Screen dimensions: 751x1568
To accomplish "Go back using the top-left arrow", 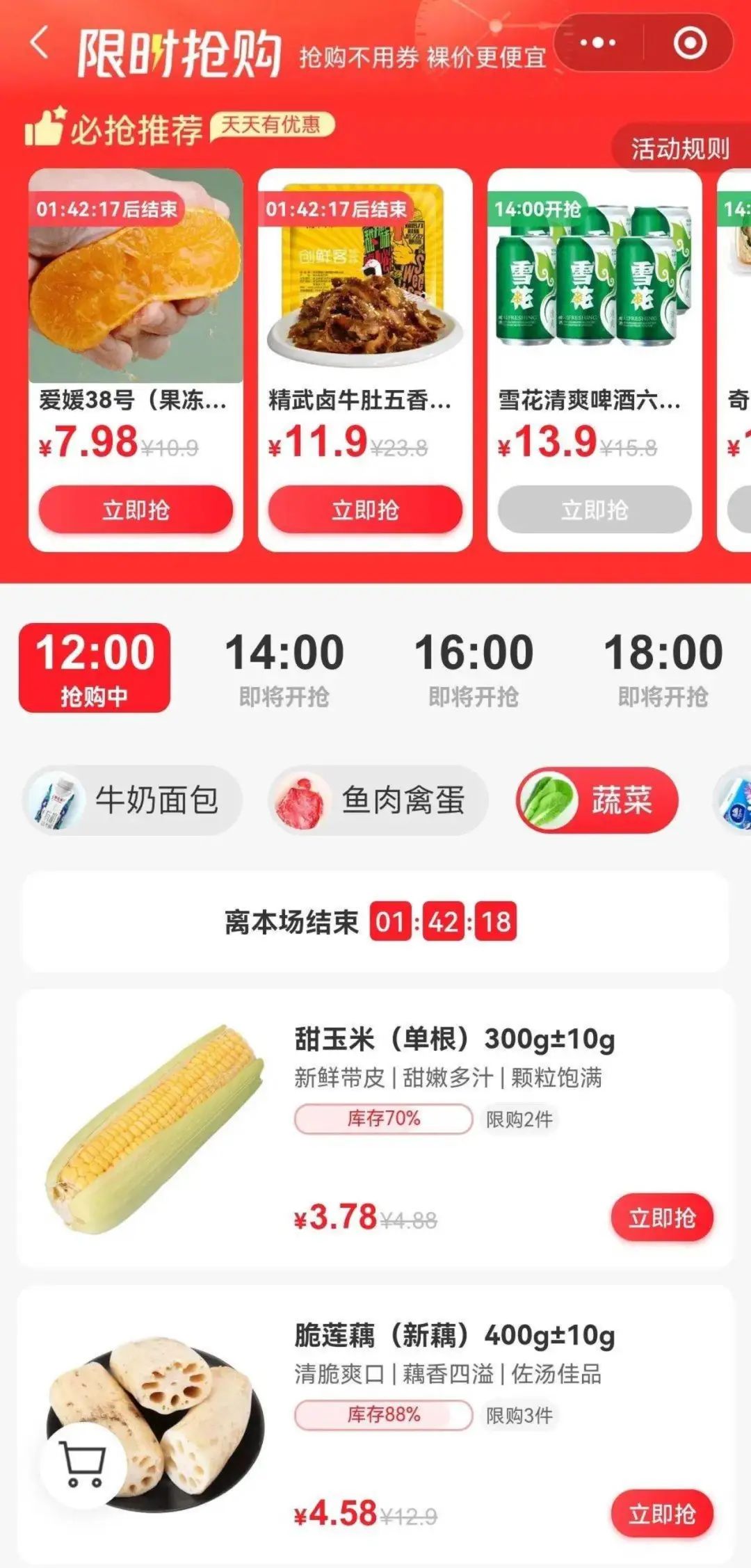I will pyautogui.click(x=40, y=43).
